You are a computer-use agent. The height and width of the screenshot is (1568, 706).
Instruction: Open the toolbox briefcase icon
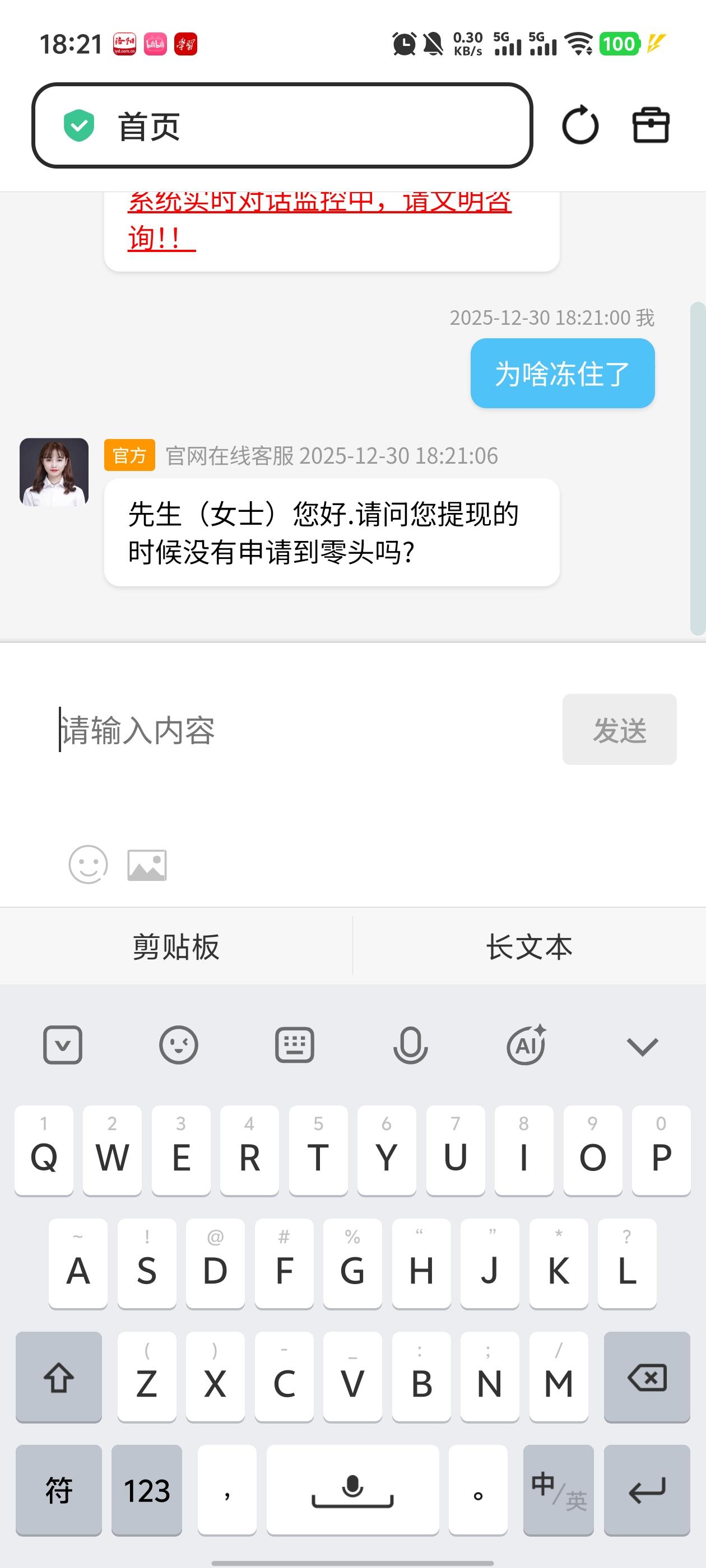(651, 125)
